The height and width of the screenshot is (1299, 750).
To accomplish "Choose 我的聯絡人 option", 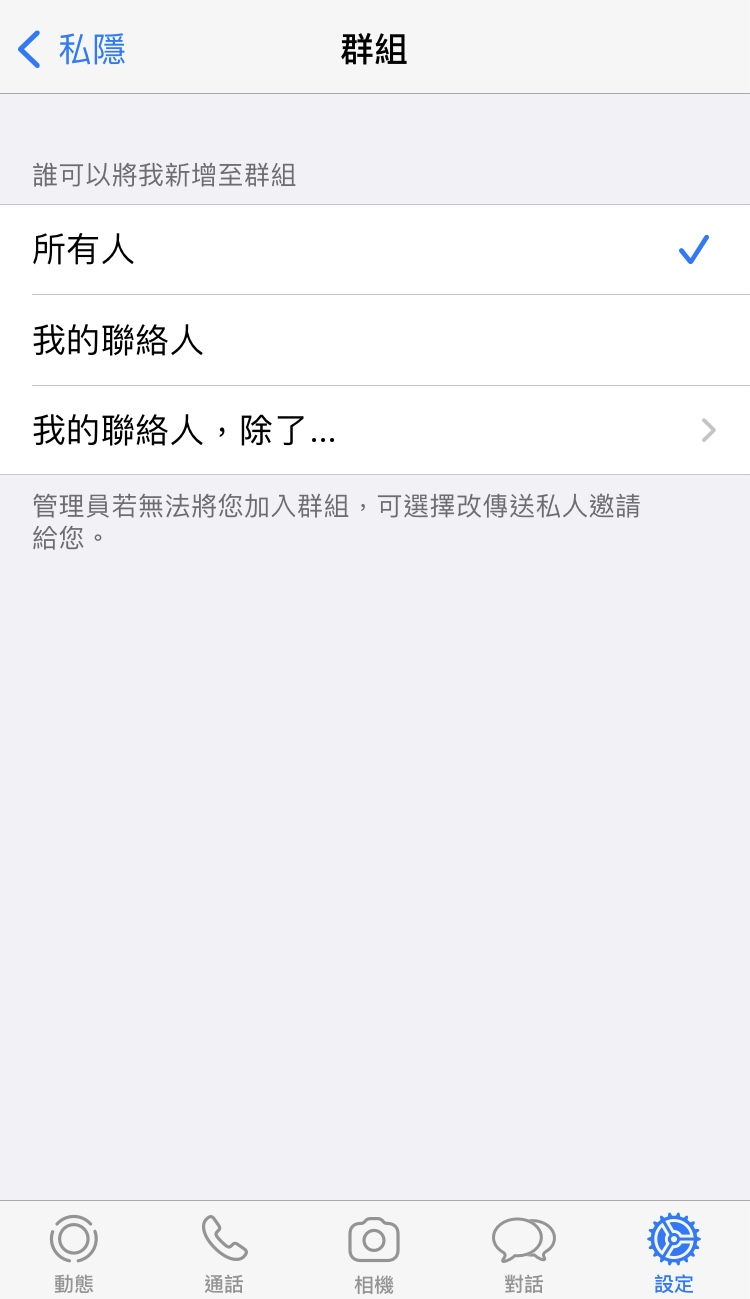I will point(375,341).
